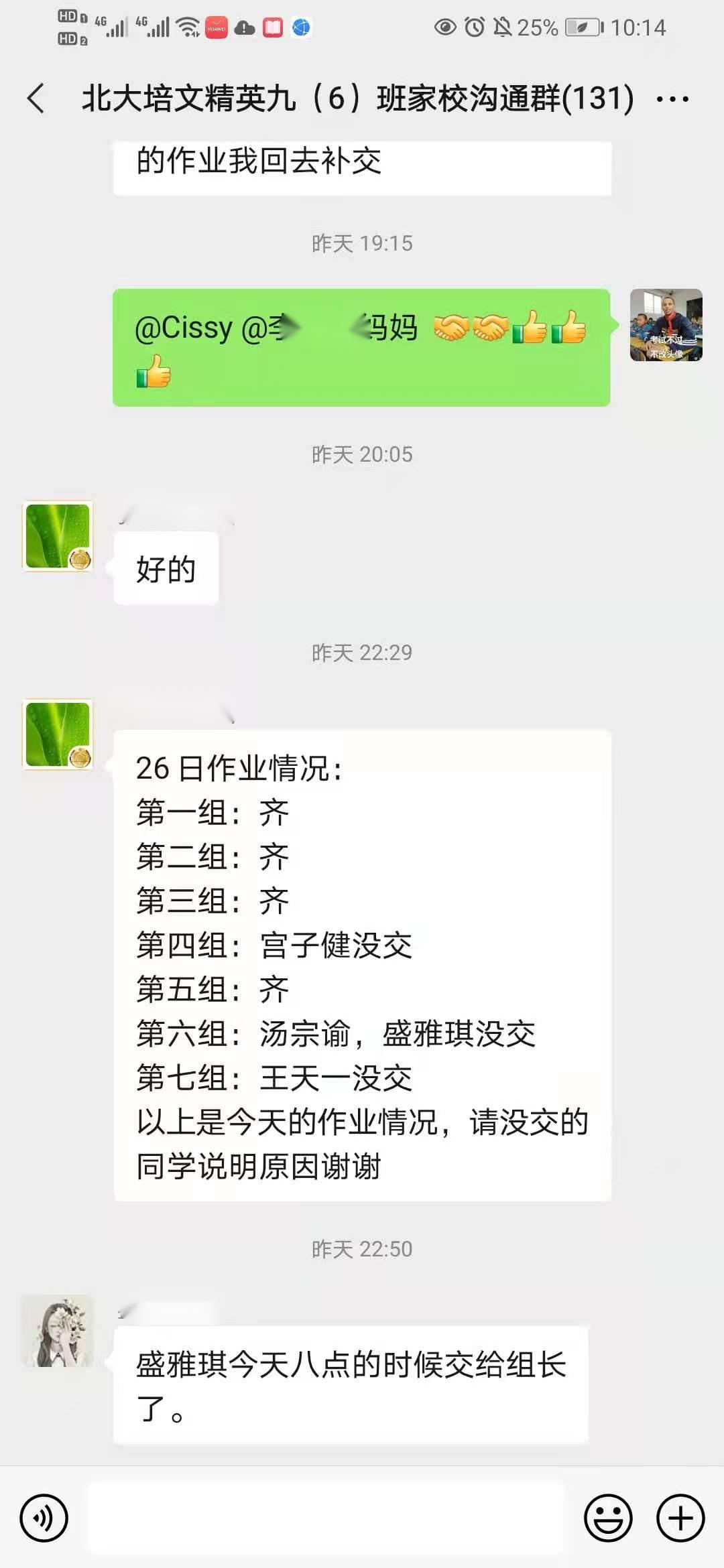
Task: Tap the message text field
Action: point(326,1517)
